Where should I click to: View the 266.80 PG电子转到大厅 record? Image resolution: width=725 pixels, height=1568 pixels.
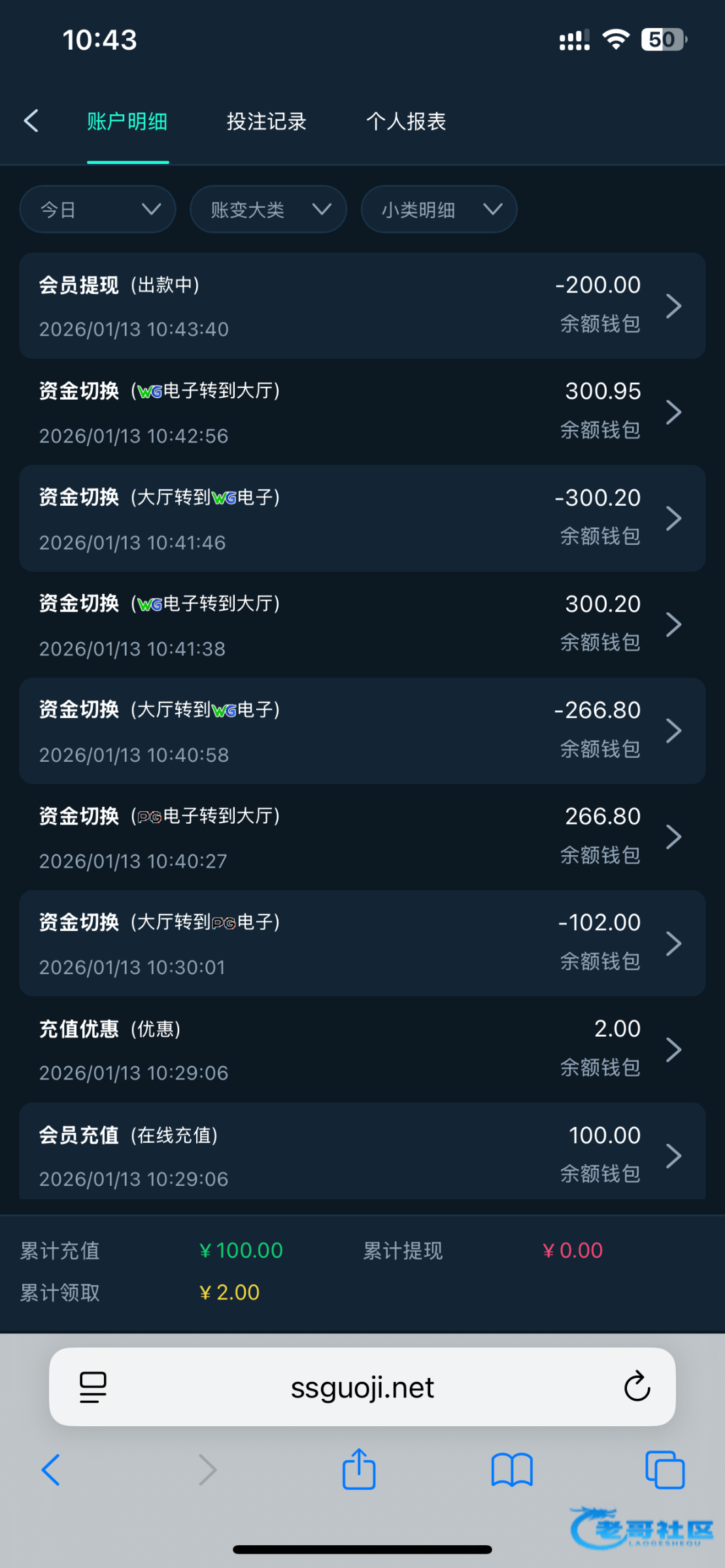[362, 838]
